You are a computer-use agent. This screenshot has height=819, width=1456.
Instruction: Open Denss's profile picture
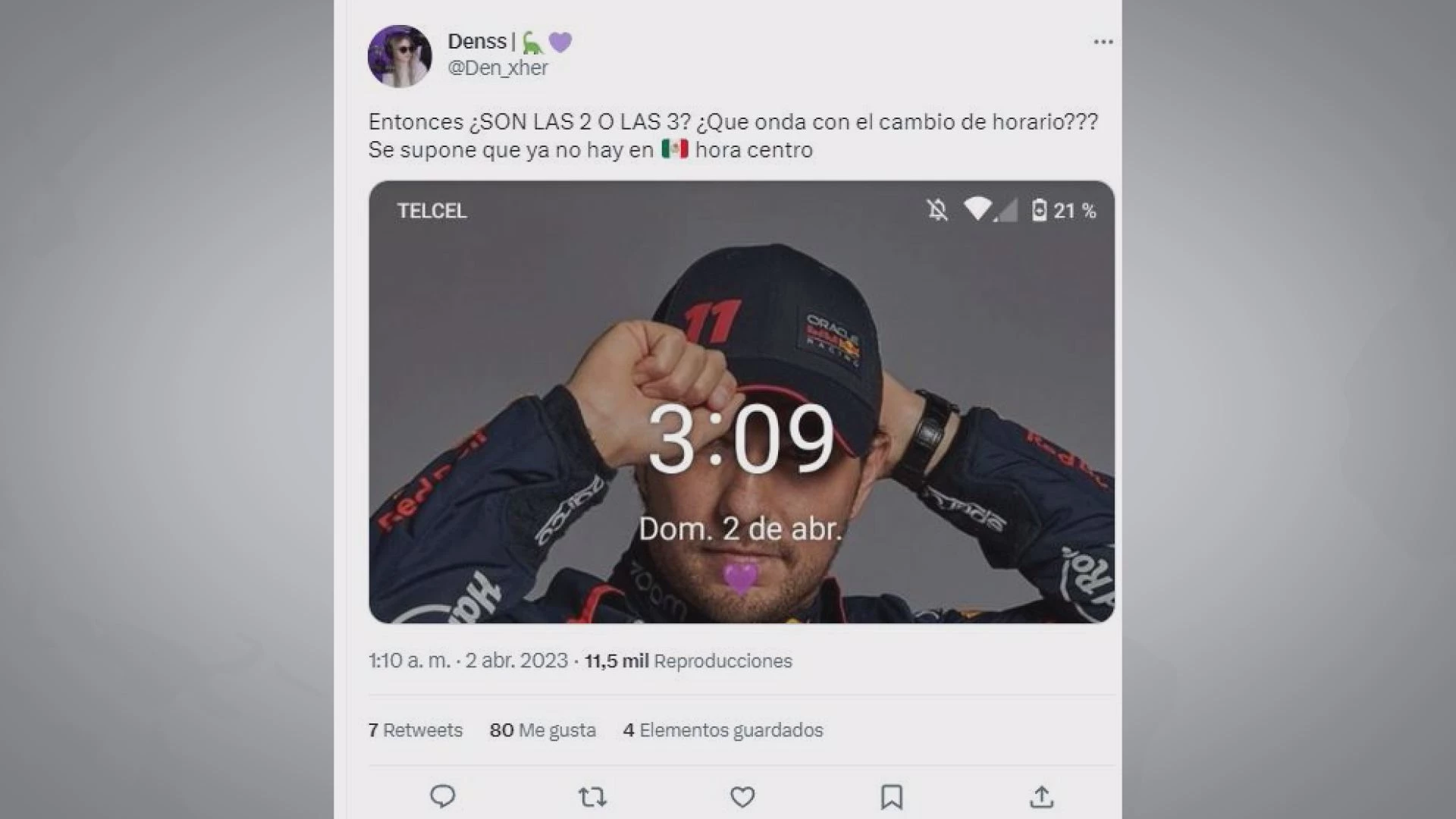pyautogui.click(x=400, y=56)
